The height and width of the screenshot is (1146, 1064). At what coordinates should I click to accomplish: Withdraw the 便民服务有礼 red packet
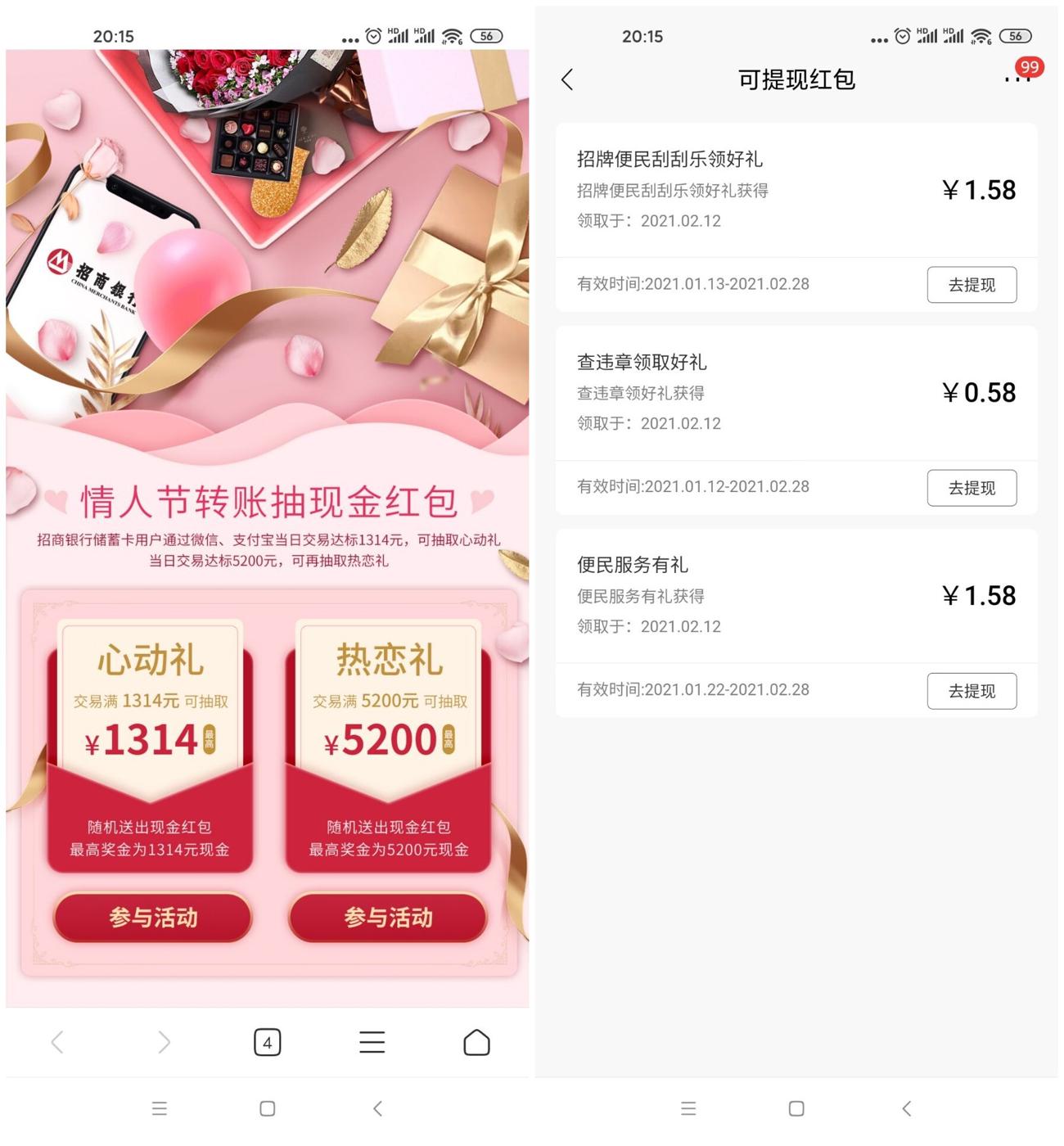[972, 691]
